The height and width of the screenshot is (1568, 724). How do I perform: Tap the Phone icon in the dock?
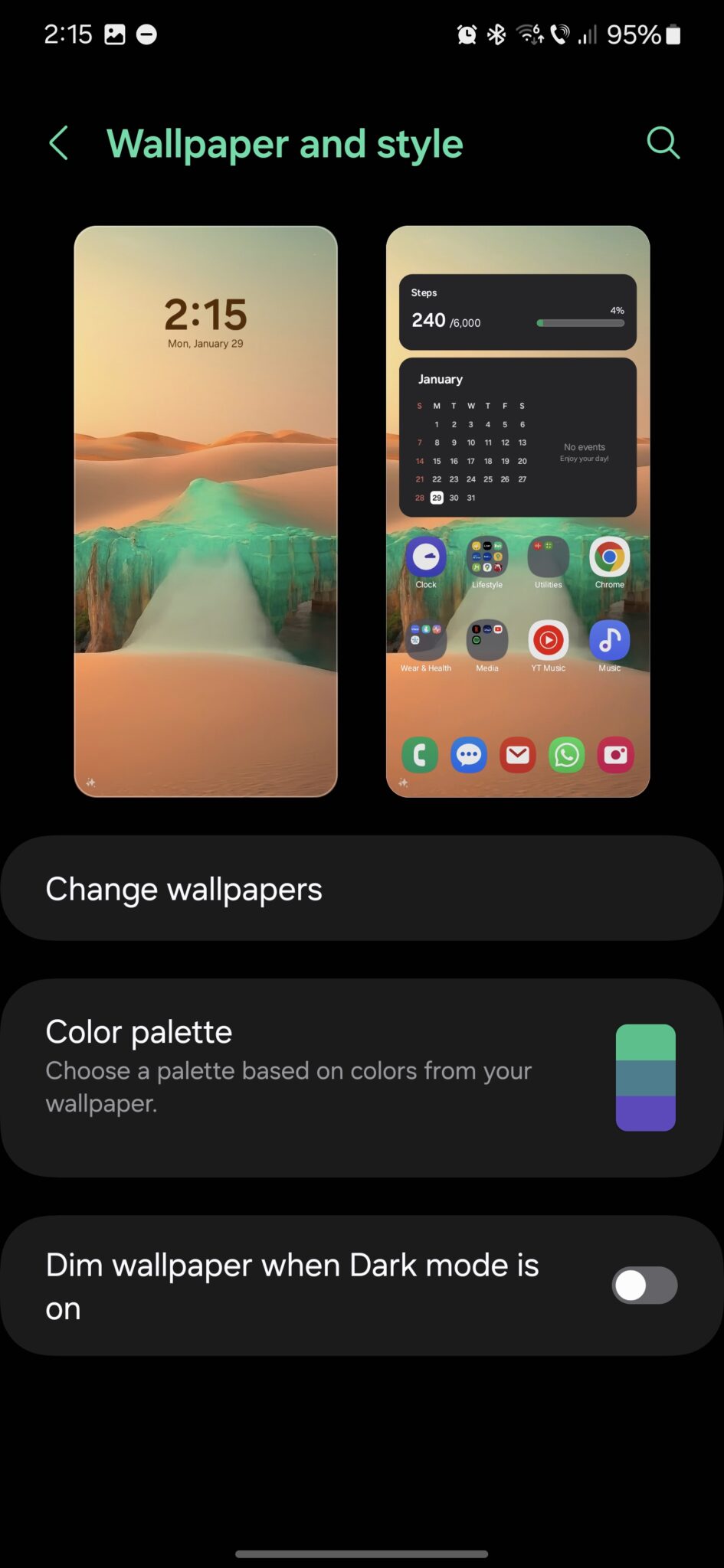point(419,755)
